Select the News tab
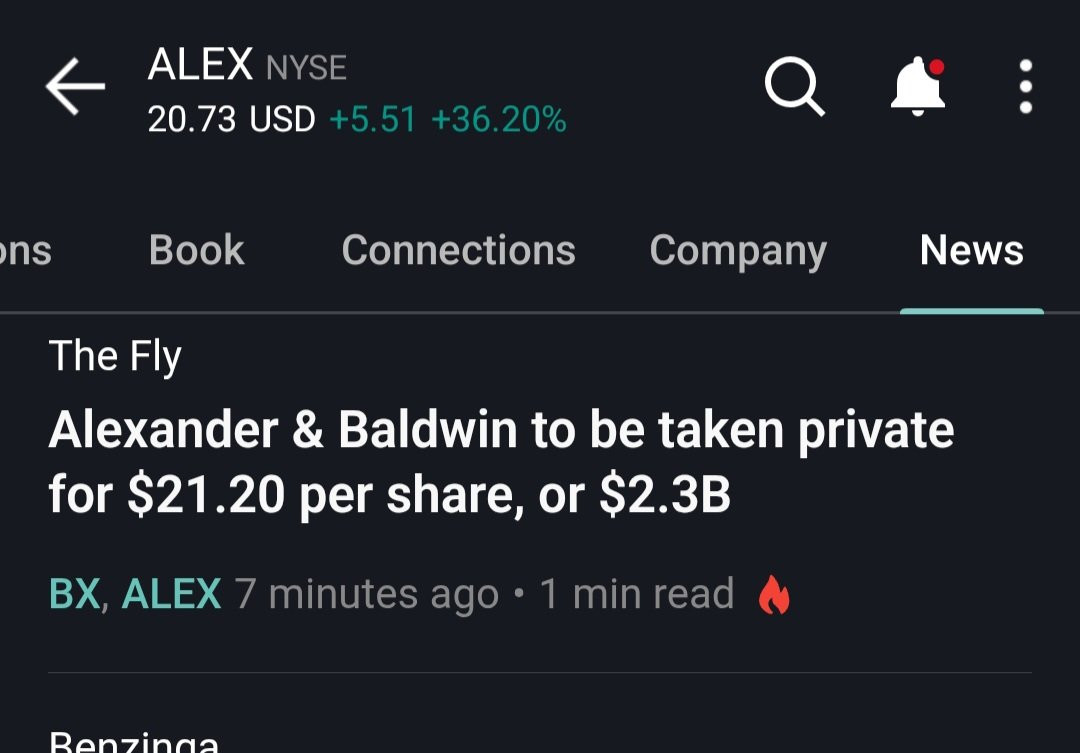Image resolution: width=1080 pixels, height=753 pixels. [971, 249]
